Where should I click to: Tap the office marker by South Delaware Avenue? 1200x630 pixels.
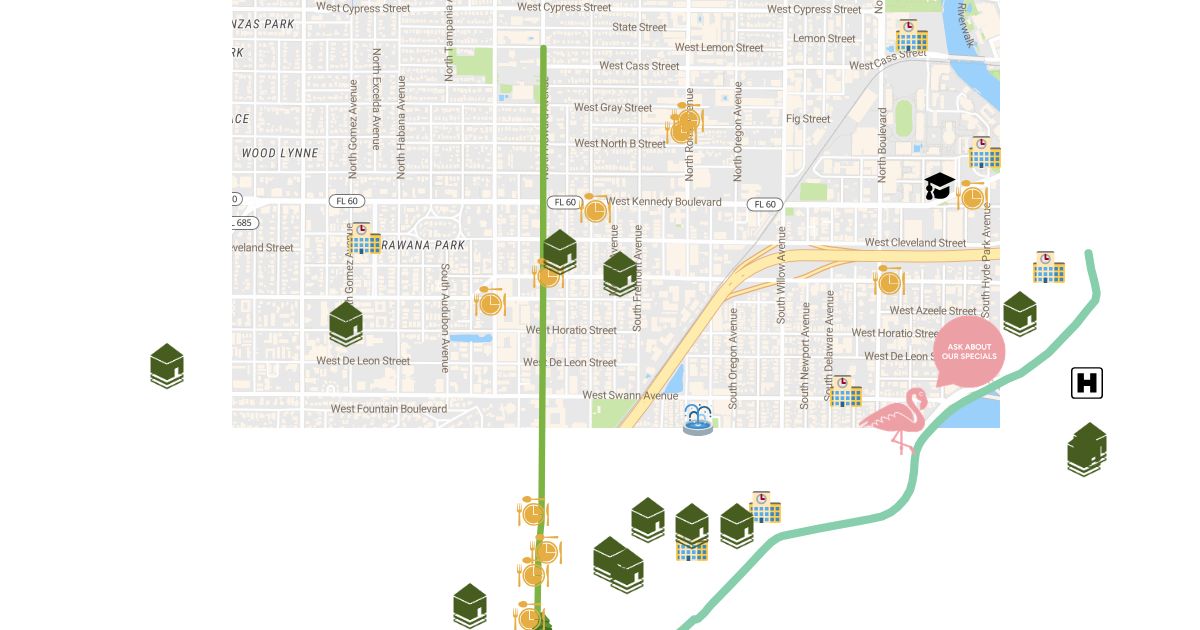pyautogui.click(x=845, y=391)
